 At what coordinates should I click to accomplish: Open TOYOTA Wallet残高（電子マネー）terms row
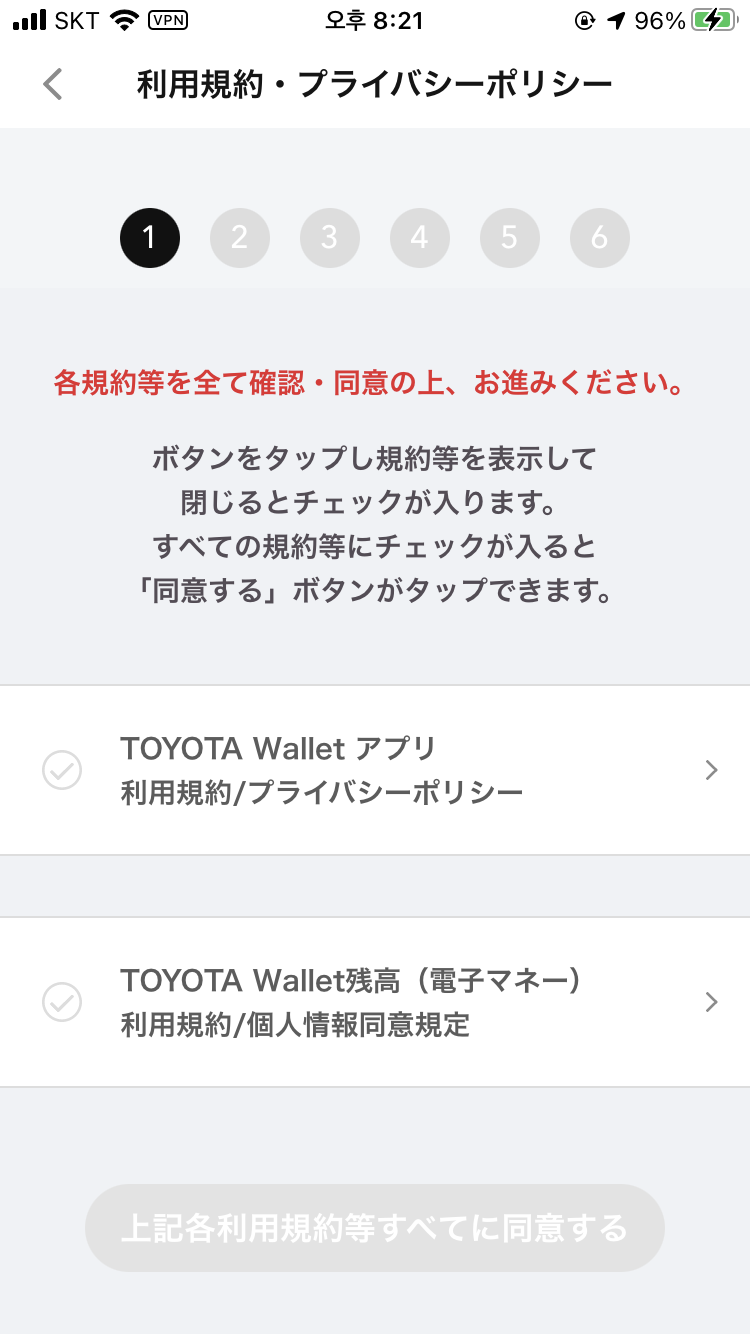(375, 1002)
